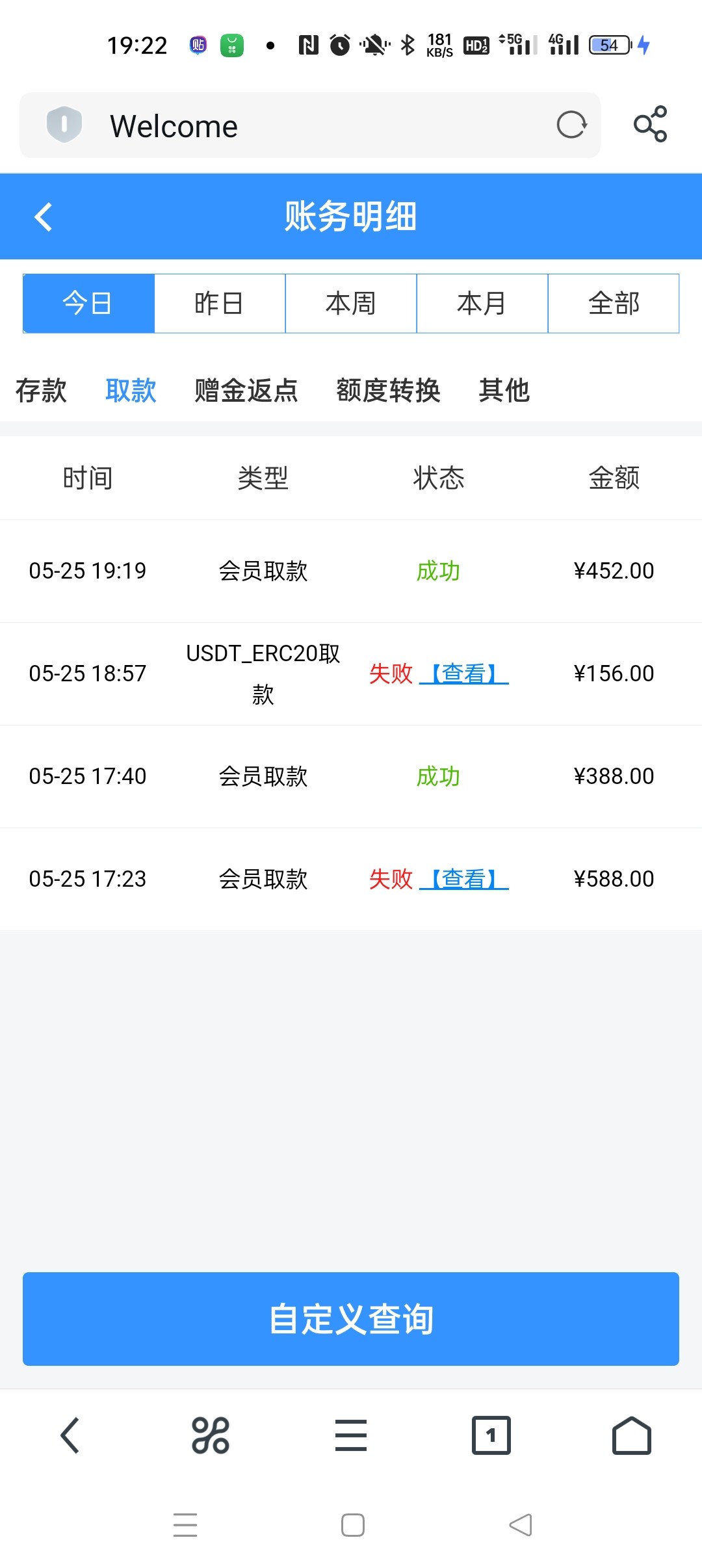The image size is (702, 1568).
Task: Switch to 额度转换 tab
Action: point(388,391)
